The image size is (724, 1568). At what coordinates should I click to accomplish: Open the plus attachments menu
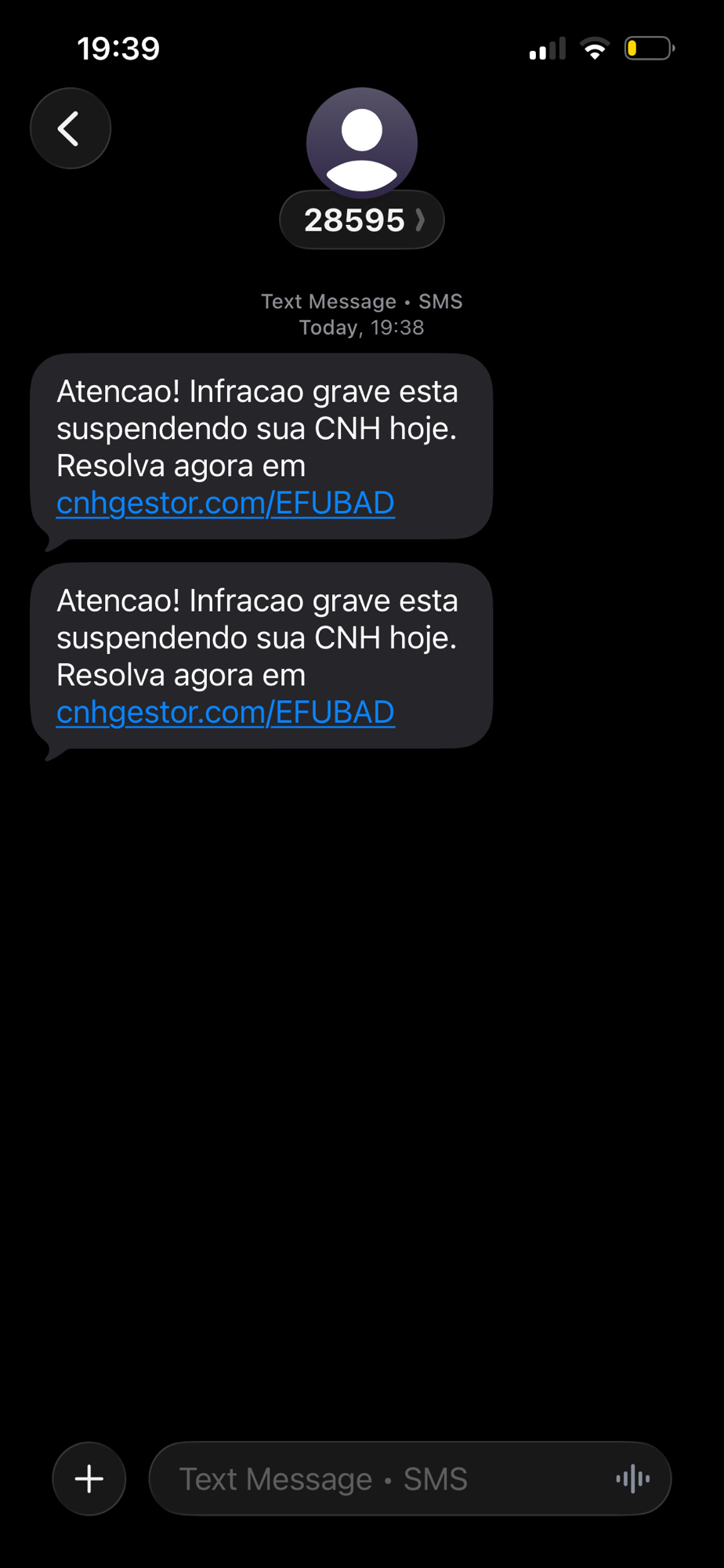pos(89,1479)
